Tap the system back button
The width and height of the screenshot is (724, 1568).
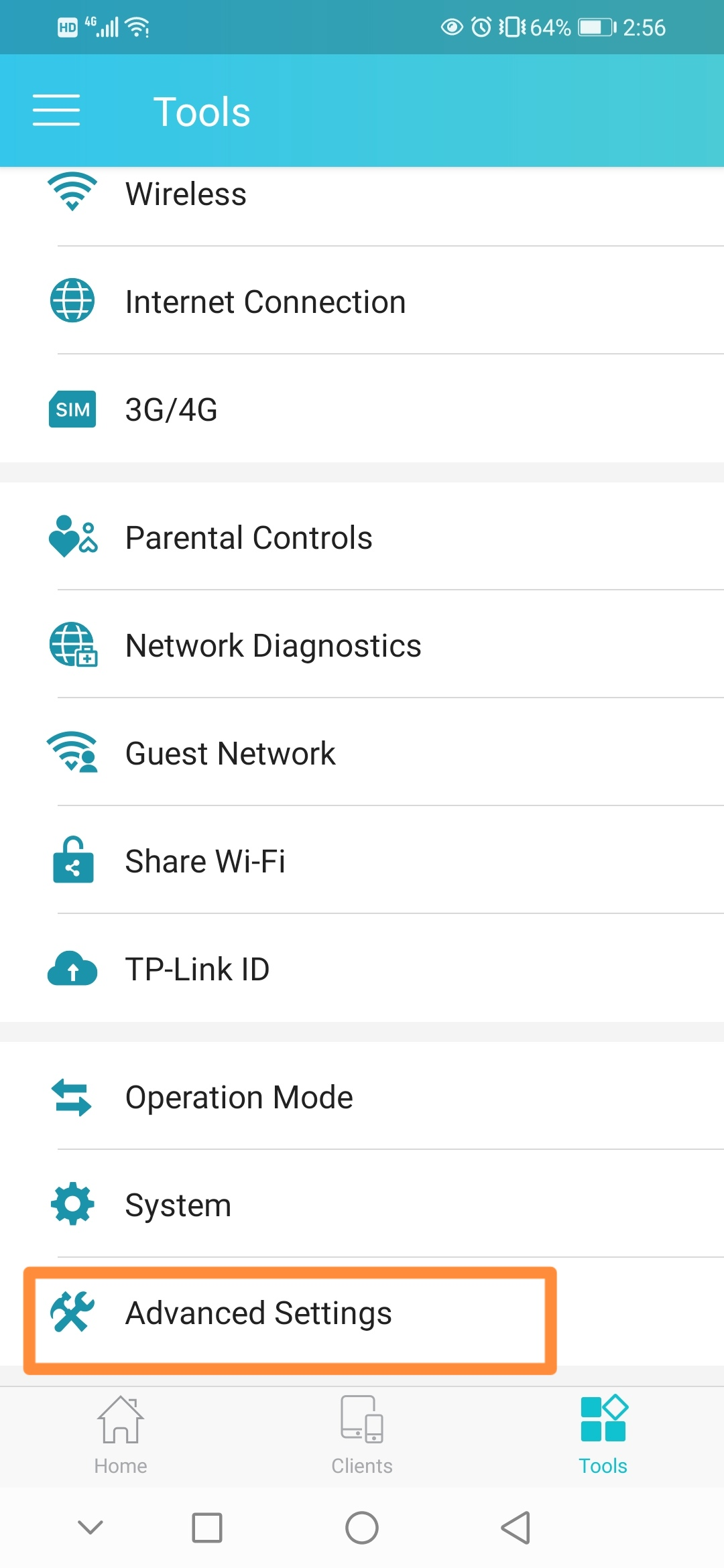click(x=516, y=1528)
